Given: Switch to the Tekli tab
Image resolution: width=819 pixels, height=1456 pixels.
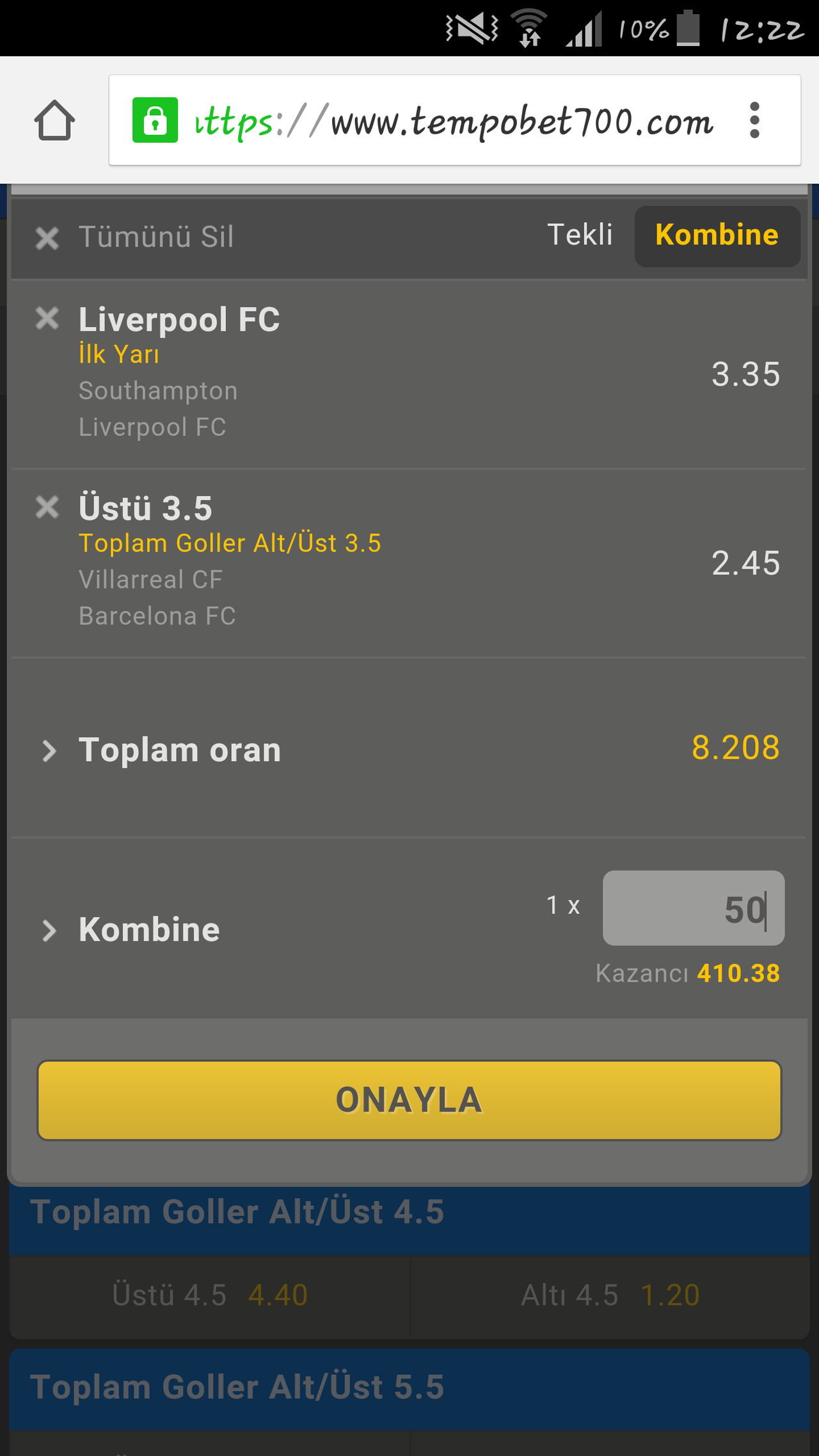Looking at the screenshot, I should tap(580, 235).
